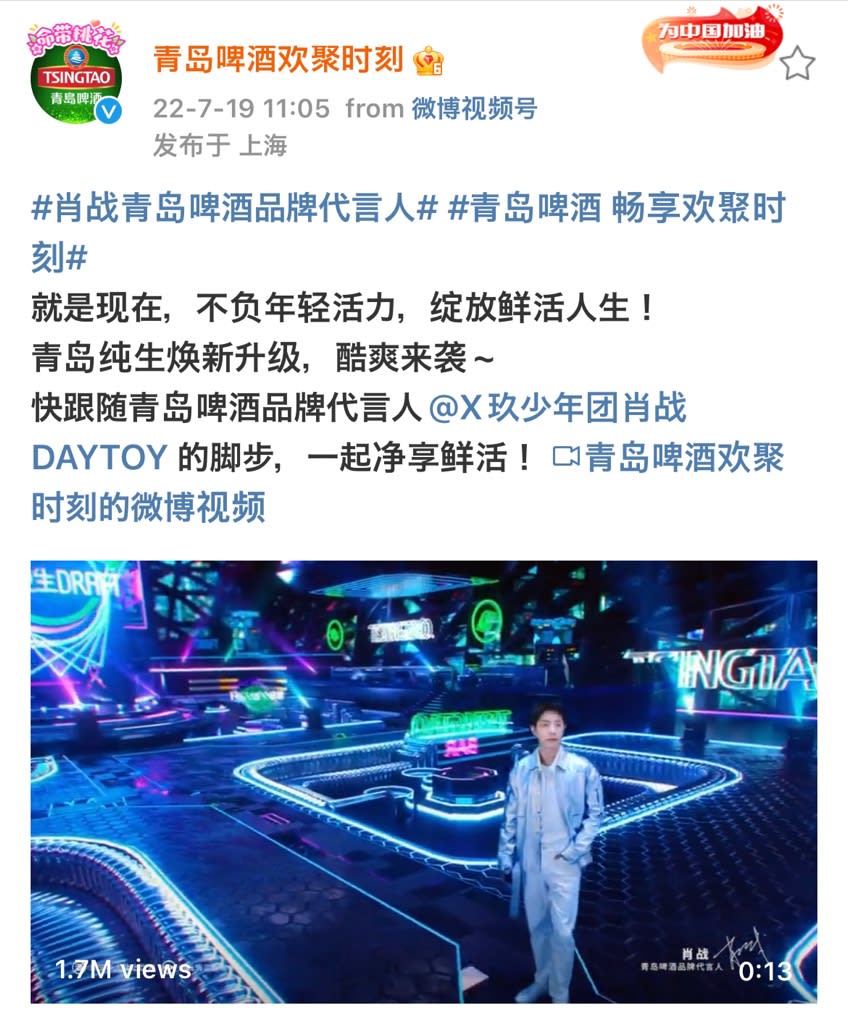
Task: Play the post's video
Action: (x=423, y=780)
